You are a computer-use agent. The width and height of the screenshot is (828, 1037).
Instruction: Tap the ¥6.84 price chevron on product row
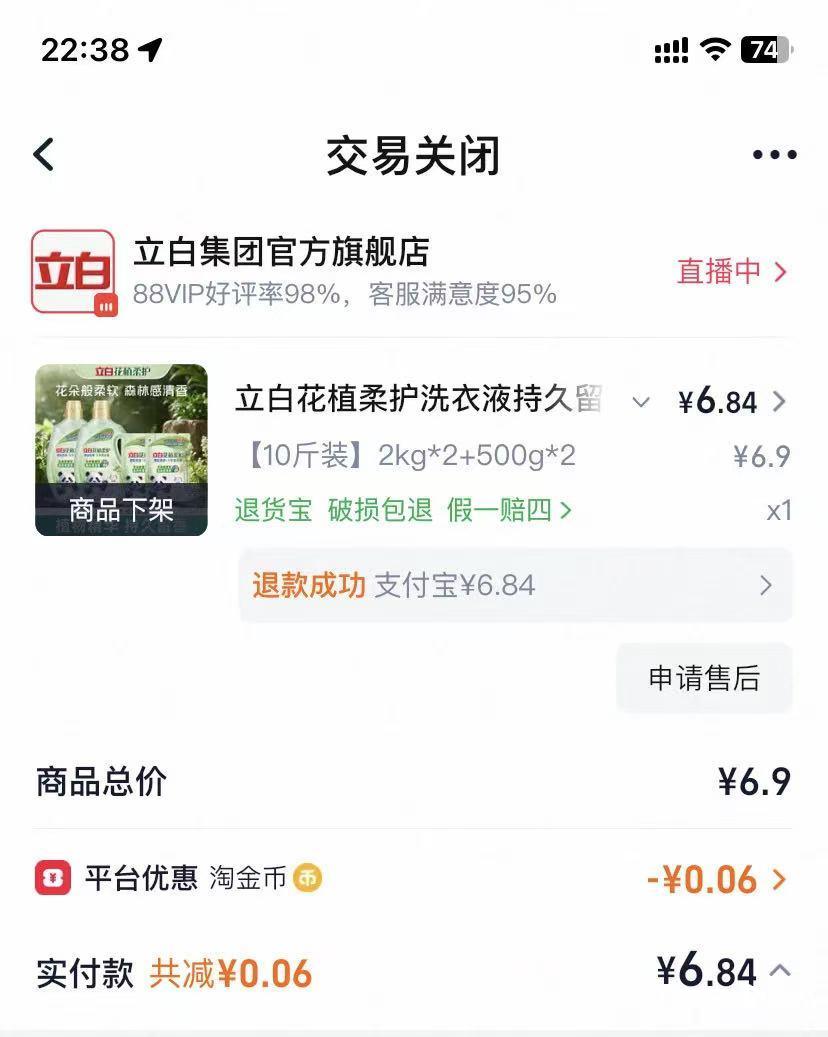pos(779,402)
